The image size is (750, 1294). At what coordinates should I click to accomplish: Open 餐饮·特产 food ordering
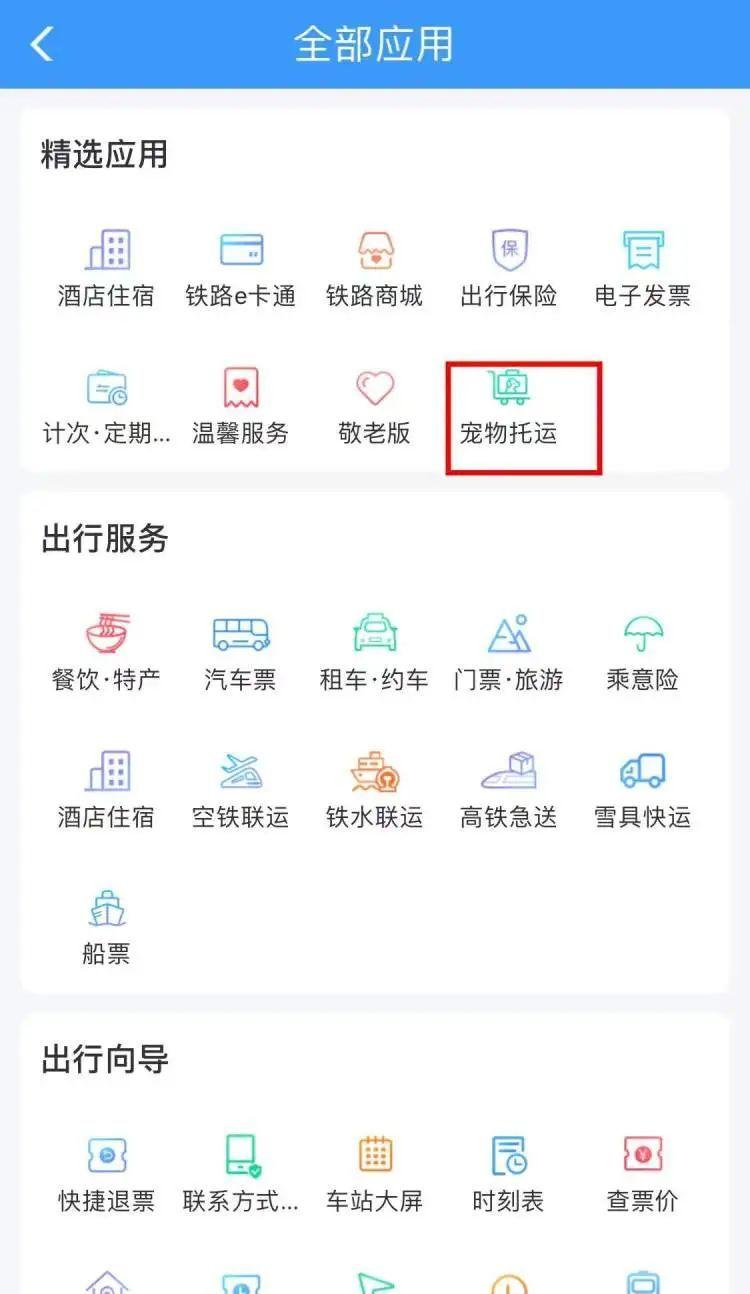[106, 652]
